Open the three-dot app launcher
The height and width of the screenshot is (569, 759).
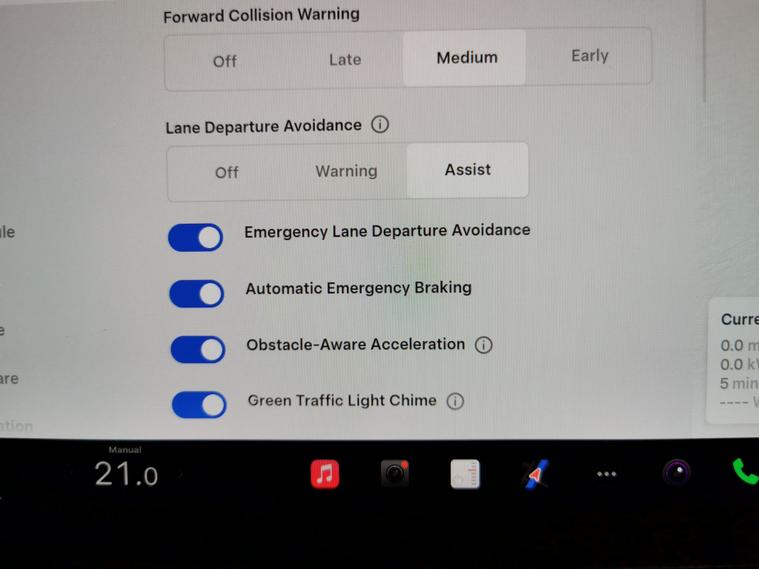(606, 474)
